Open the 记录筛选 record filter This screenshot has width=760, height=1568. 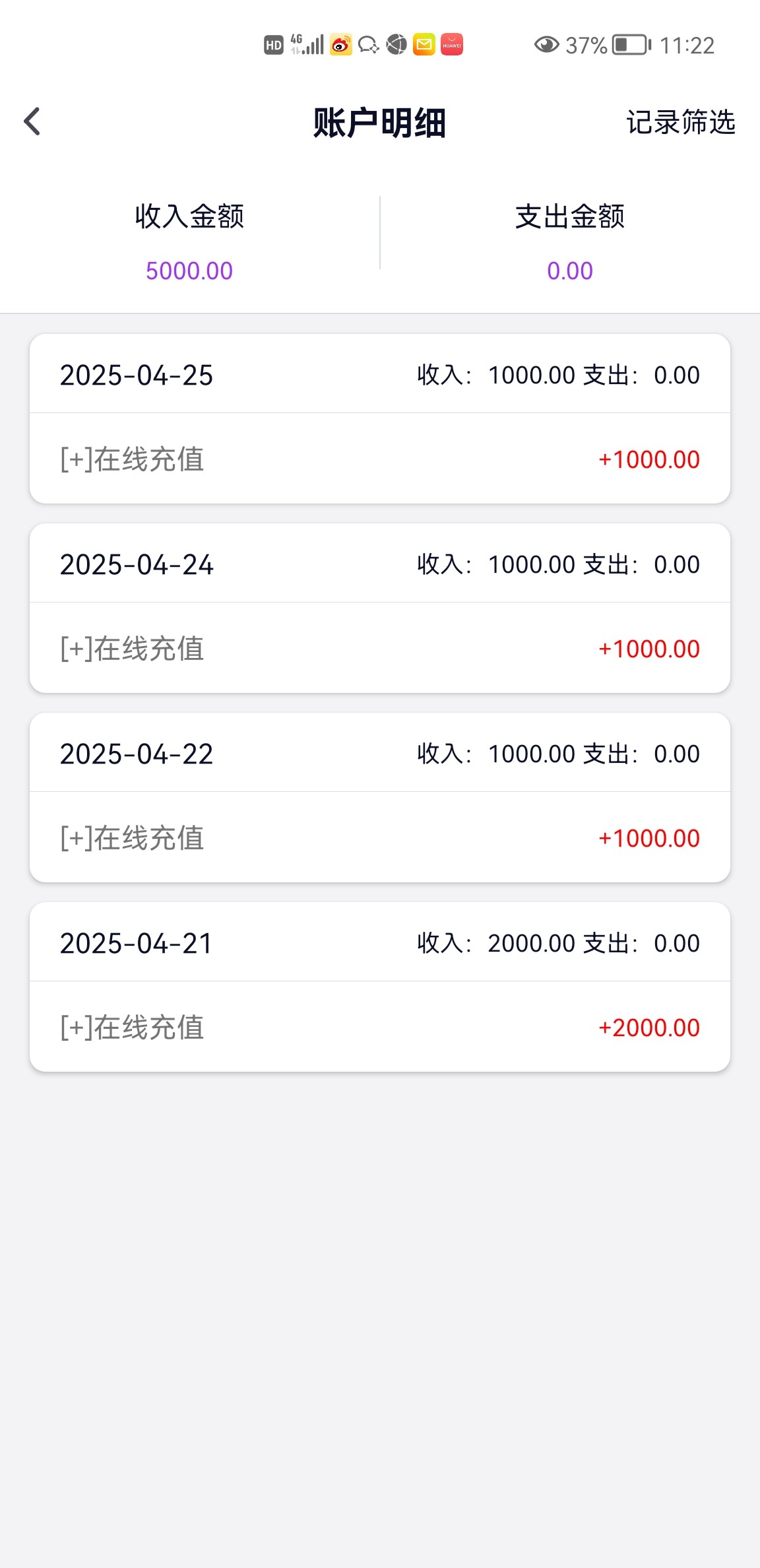tap(680, 122)
